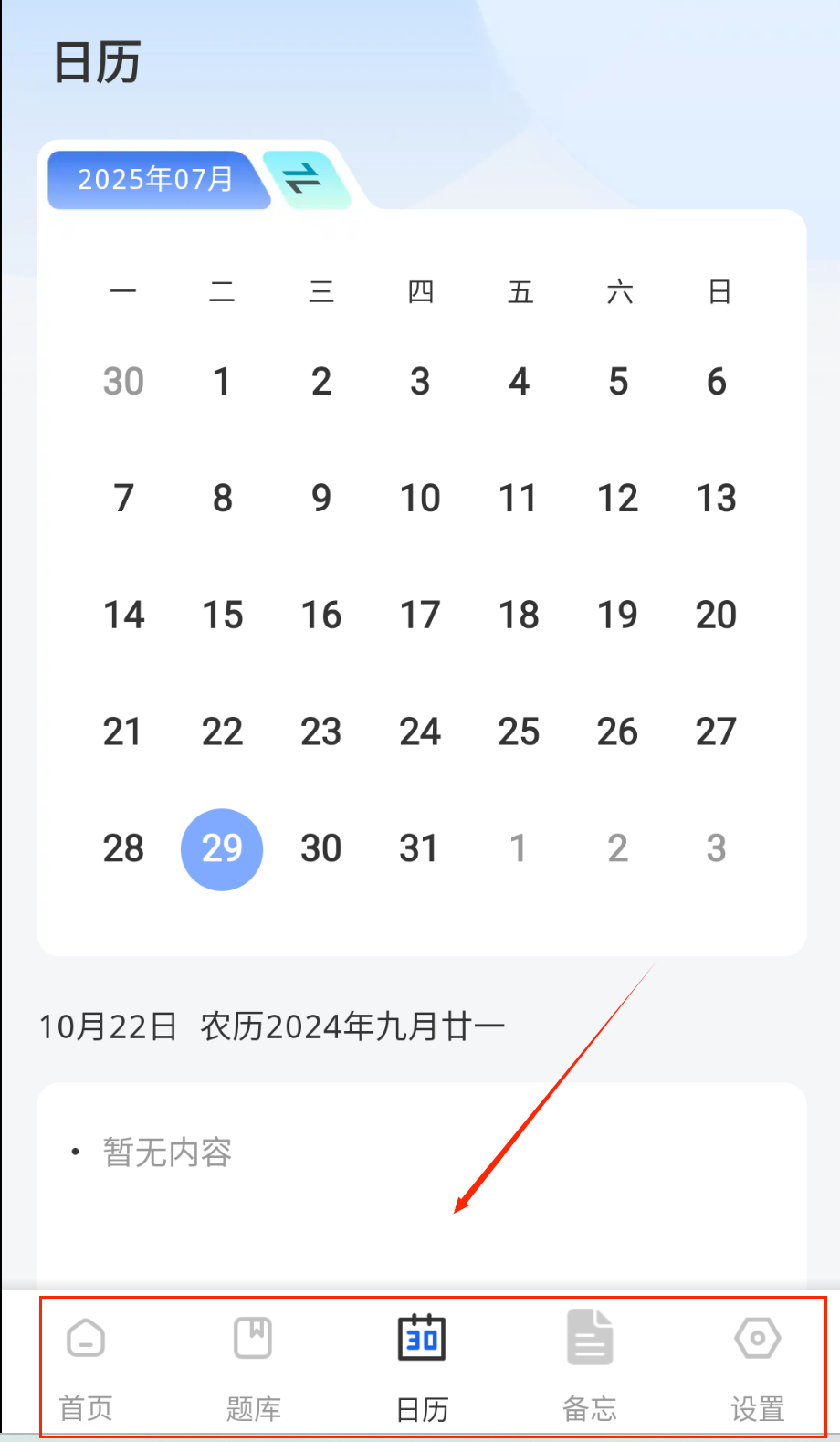Viewport: 840px width, 1442px height.
Task: Select the highlighted date 29
Action: coord(222,848)
